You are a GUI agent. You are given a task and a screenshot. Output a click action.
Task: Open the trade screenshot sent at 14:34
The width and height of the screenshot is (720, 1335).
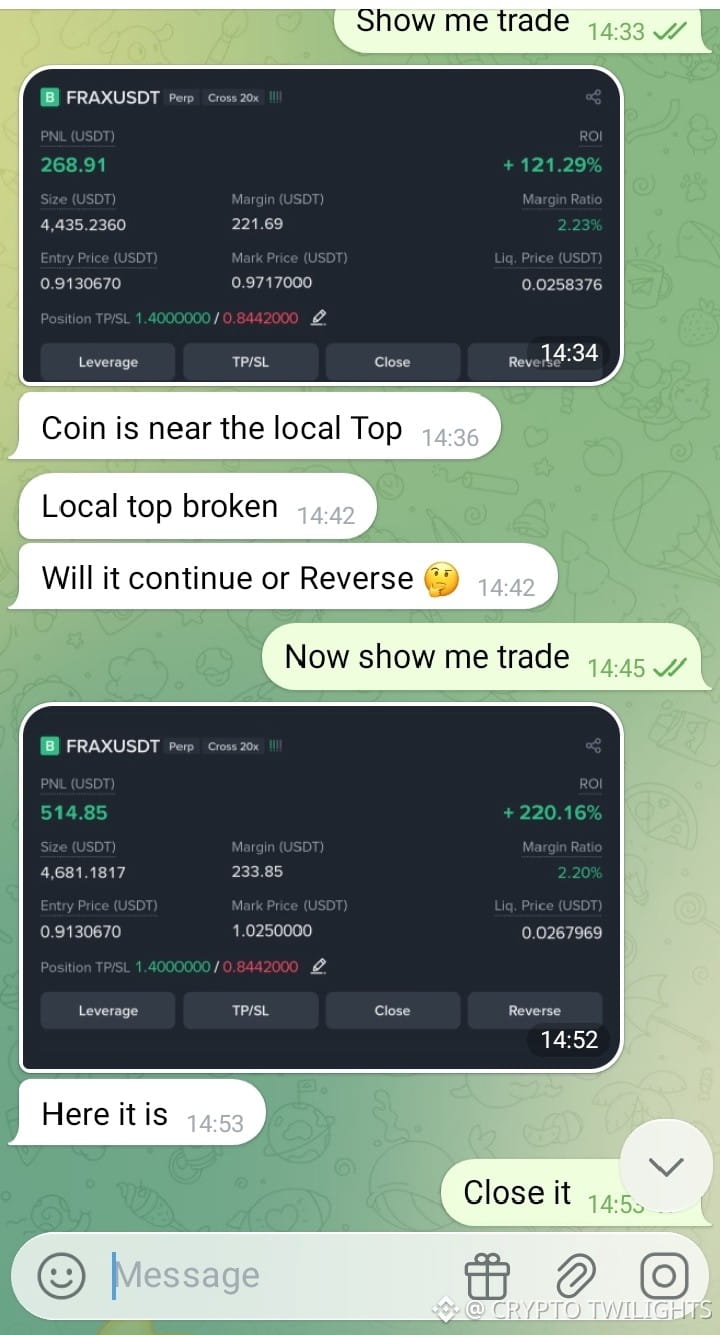pos(321,226)
